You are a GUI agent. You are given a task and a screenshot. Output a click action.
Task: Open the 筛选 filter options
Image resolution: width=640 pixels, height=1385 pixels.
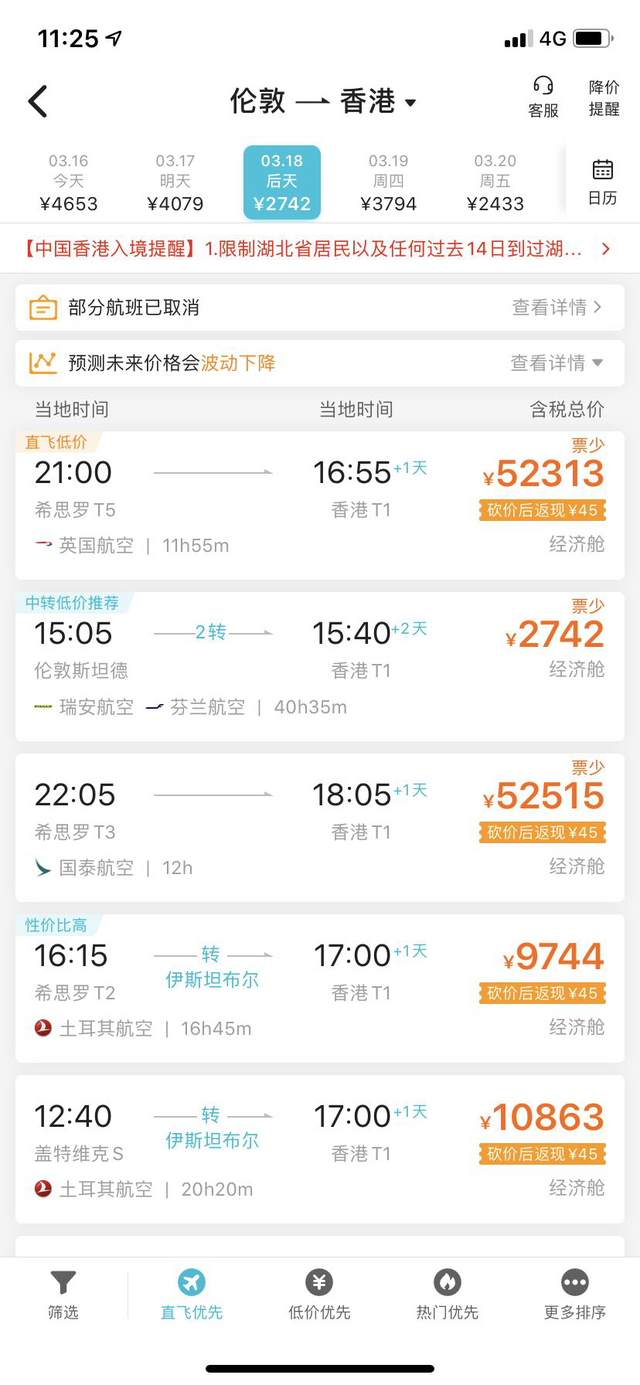pyautogui.click(x=63, y=1295)
